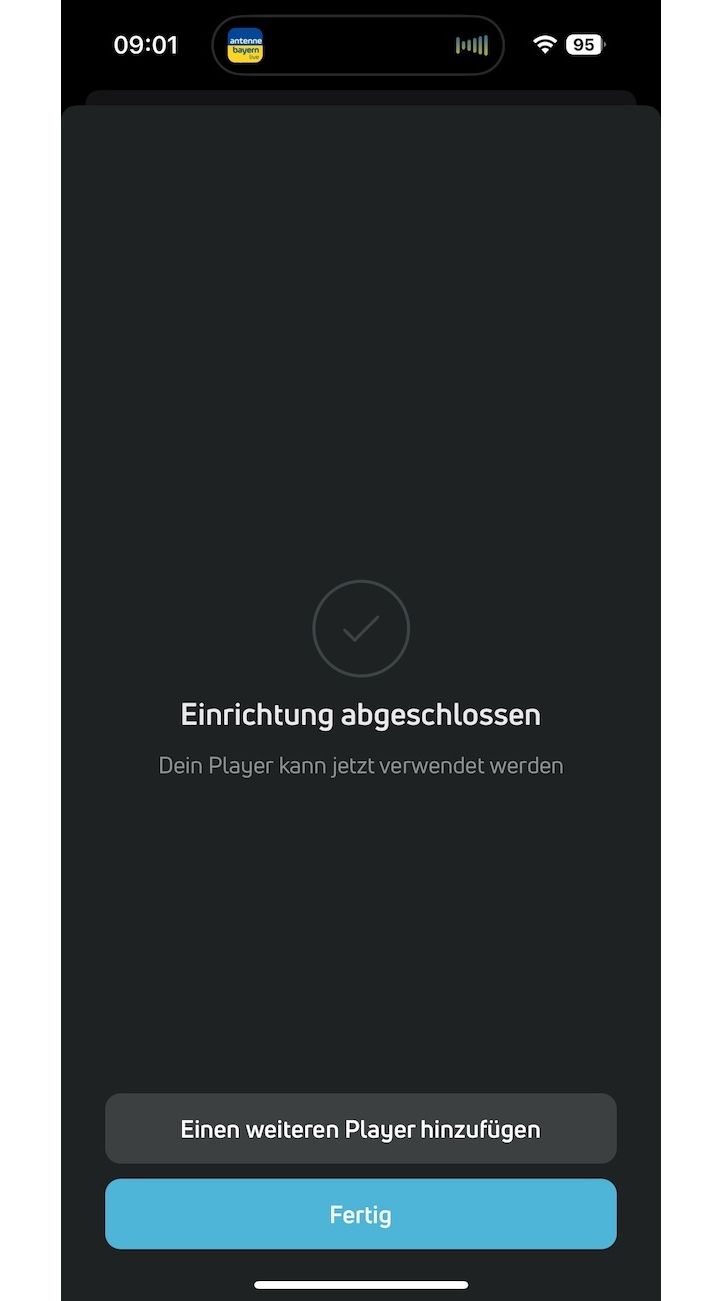722x1301 pixels.
Task: Tap 'Einen weiteren Player hinzufügen' button
Action: [360, 1129]
